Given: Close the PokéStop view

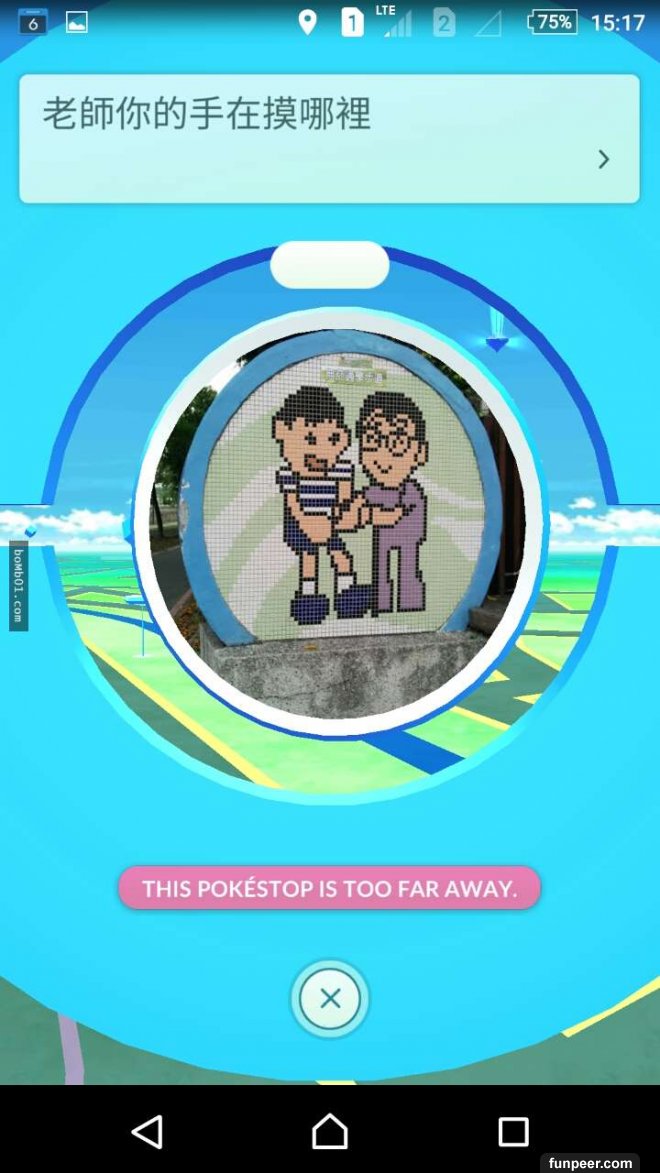Looking at the screenshot, I should (x=330, y=998).
